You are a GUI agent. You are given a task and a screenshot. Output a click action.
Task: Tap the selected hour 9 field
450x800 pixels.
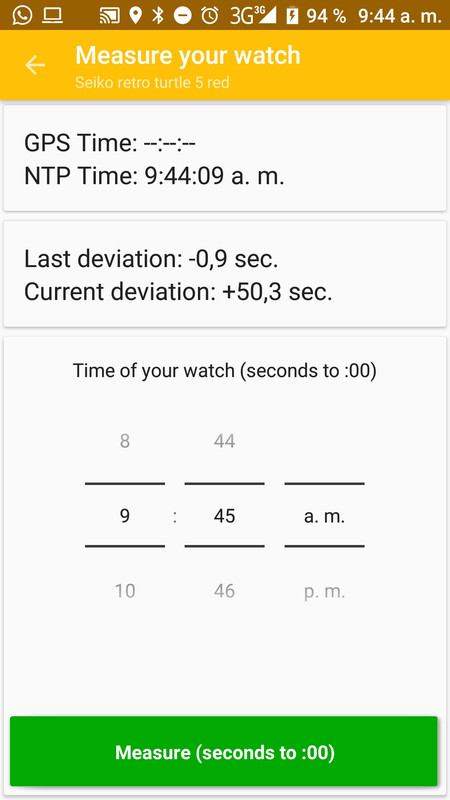(125, 515)
